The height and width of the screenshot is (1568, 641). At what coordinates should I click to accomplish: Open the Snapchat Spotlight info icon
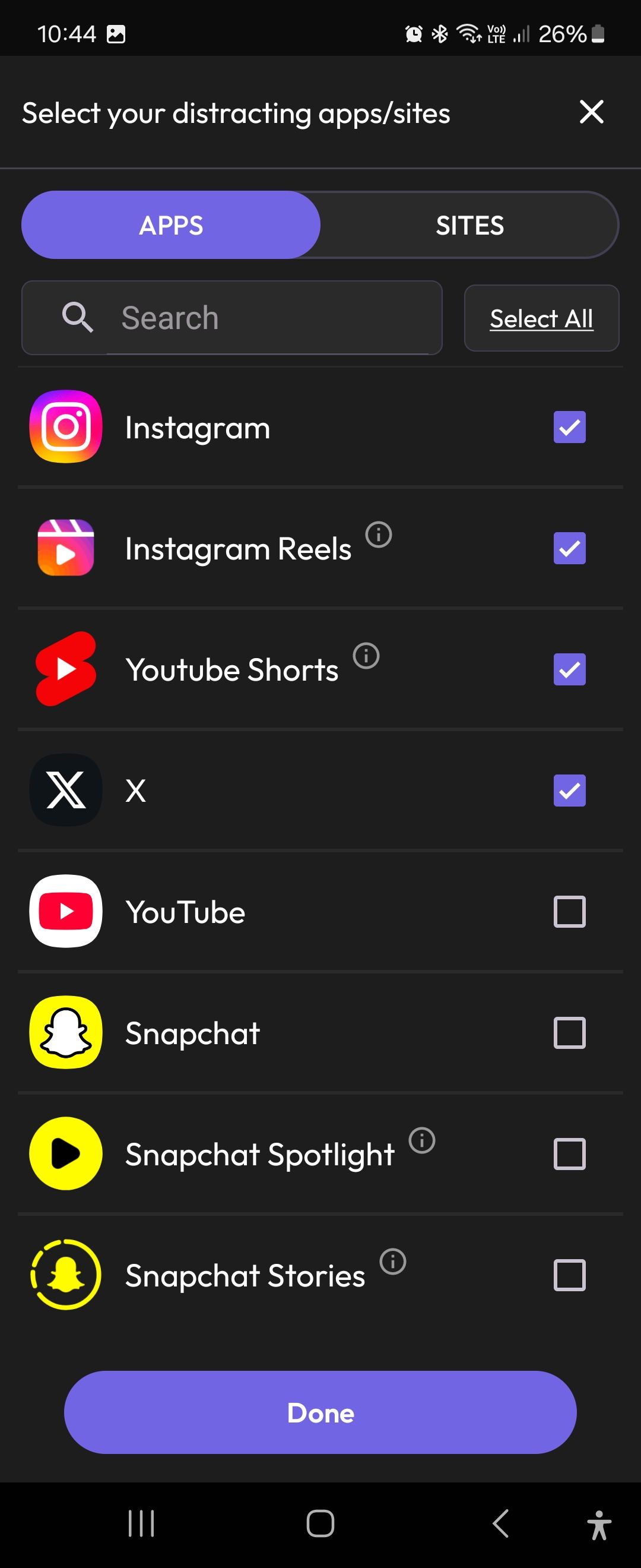422,1141
